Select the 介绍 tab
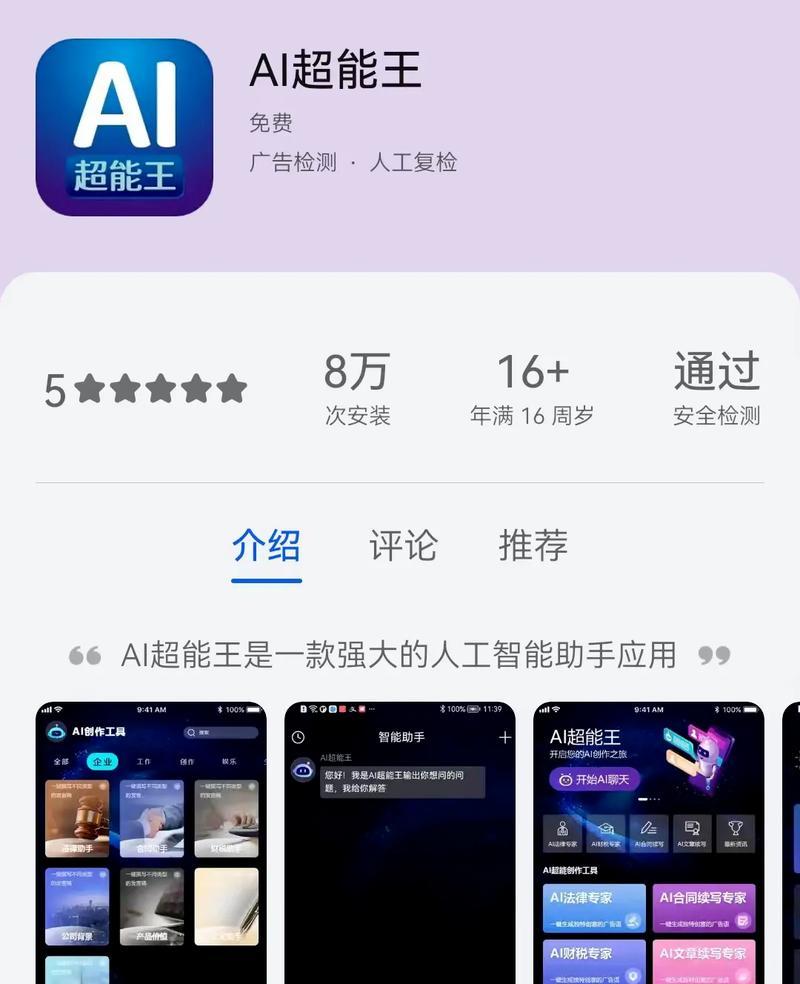Screen dimensions: 800x984 pos(266,546)
